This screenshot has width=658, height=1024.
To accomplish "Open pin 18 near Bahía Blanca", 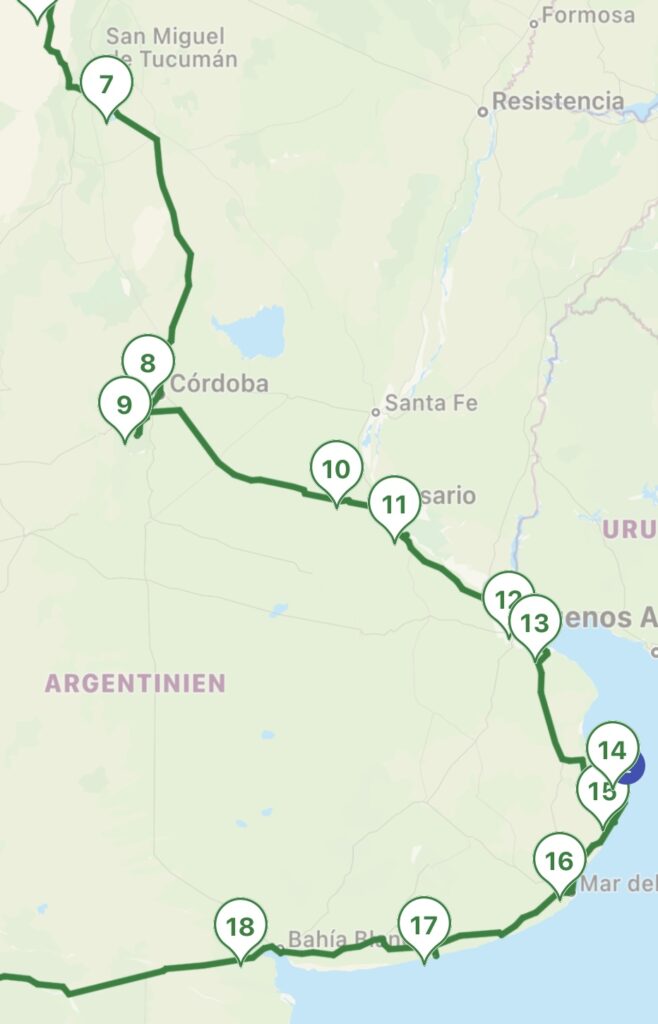I will [x=240, y=926].
